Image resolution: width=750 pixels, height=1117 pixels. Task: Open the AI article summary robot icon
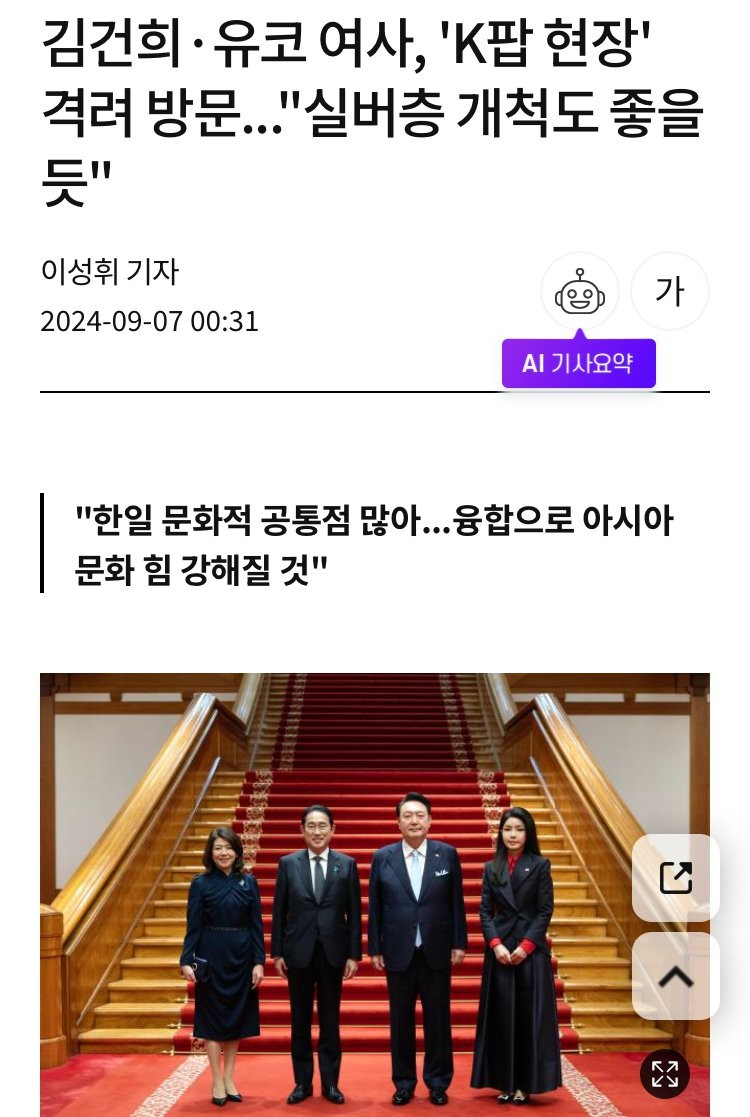pos(580,292)
